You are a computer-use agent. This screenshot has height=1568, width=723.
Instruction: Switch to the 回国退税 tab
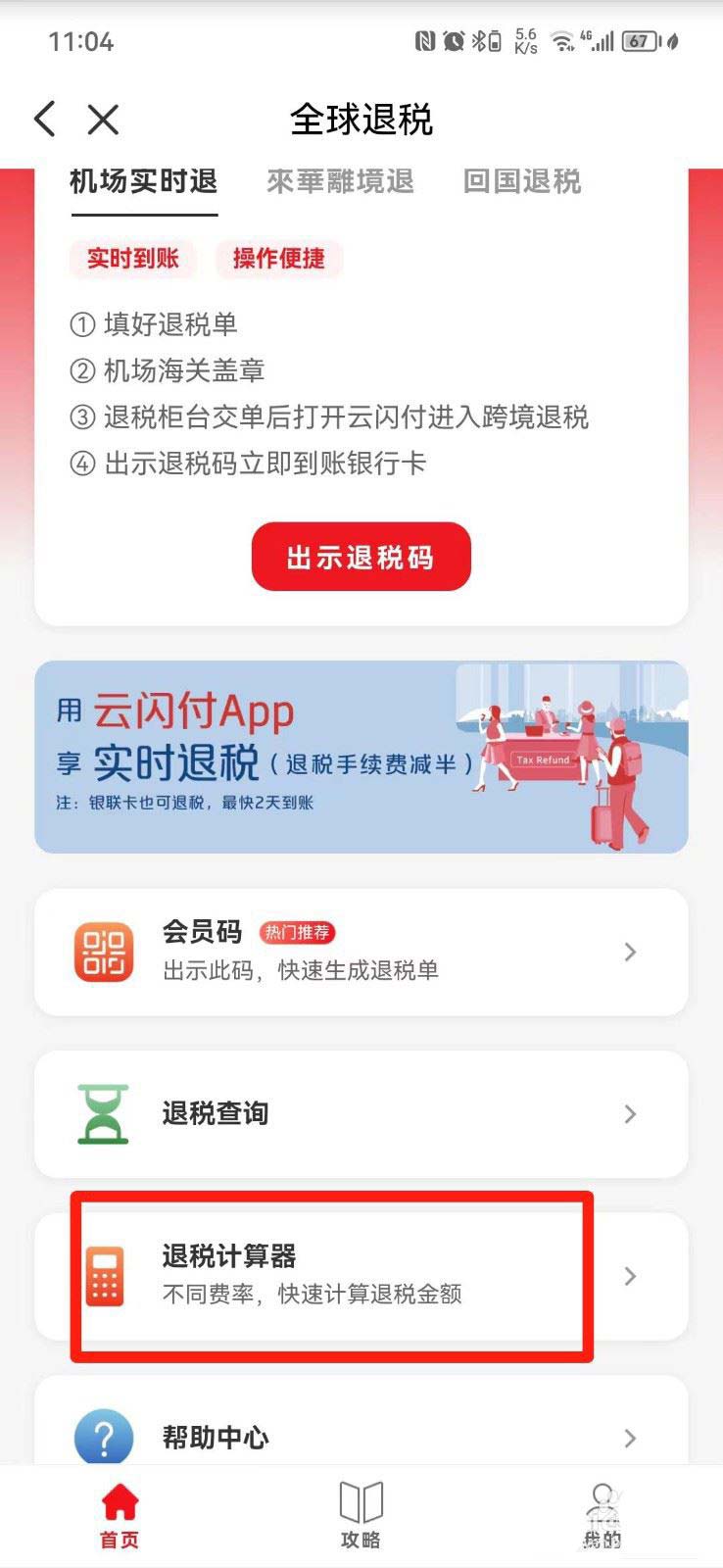[522, 181]
